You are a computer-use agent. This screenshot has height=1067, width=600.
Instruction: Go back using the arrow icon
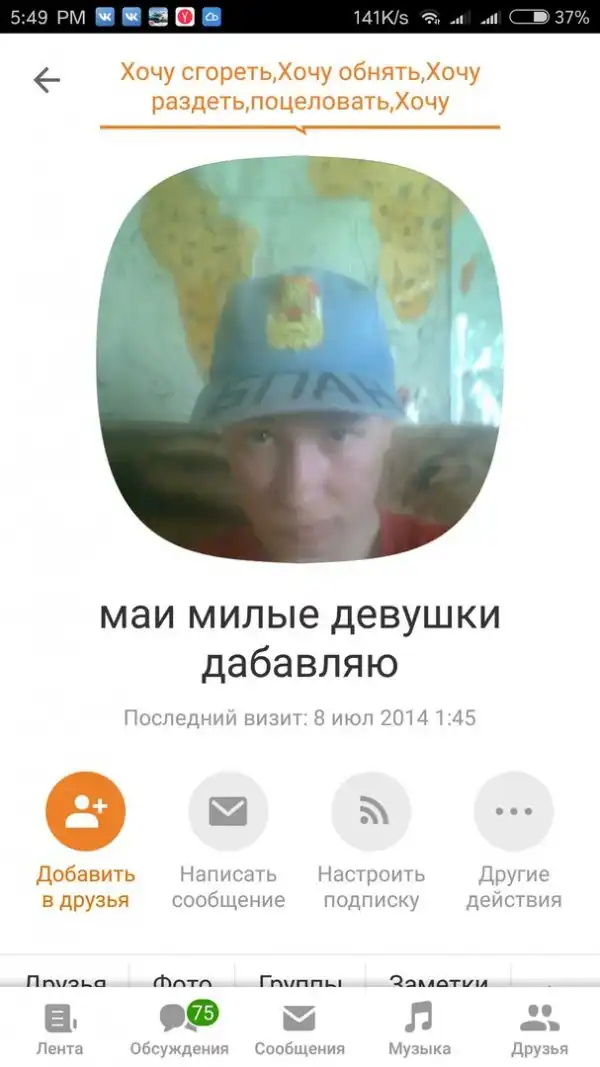pyautogui.click(x=46, y=80)
